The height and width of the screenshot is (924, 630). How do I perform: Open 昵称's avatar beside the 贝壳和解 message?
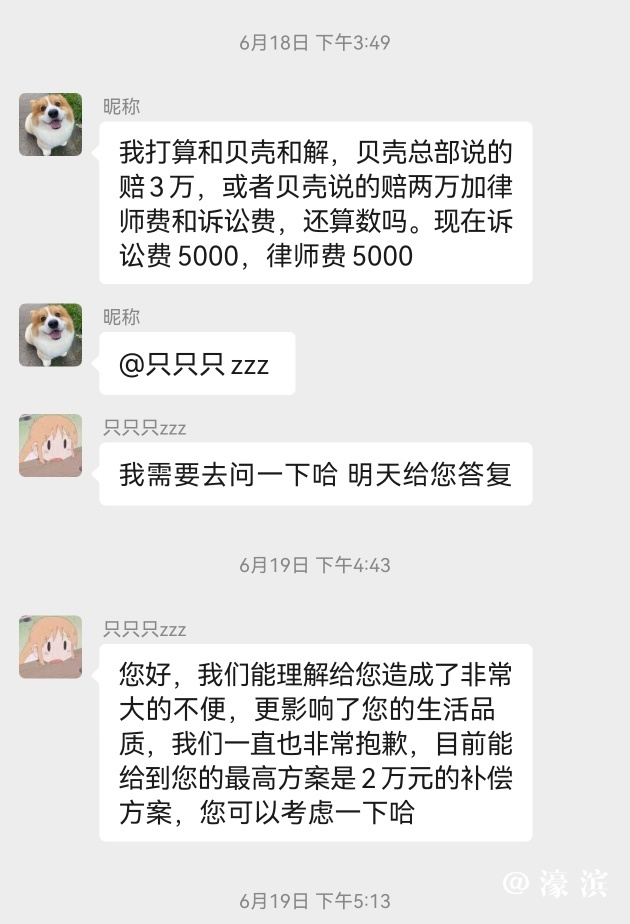tap(51, 124)
